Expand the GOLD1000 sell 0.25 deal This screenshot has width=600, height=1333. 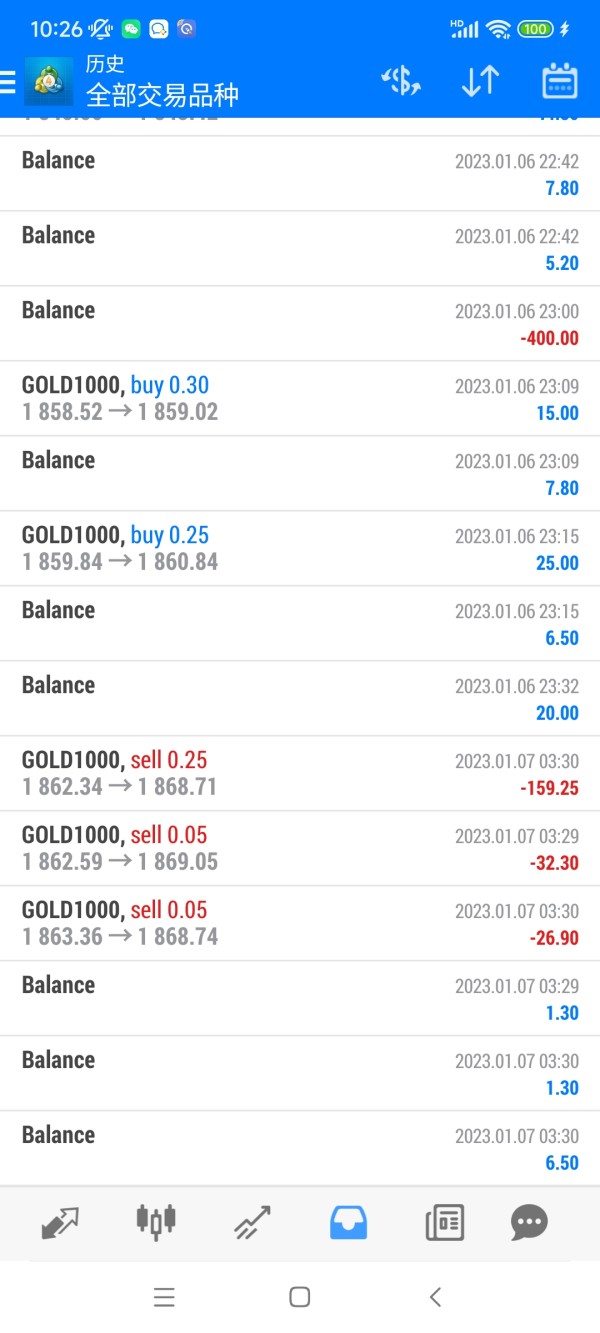click(x=300, y=773)
